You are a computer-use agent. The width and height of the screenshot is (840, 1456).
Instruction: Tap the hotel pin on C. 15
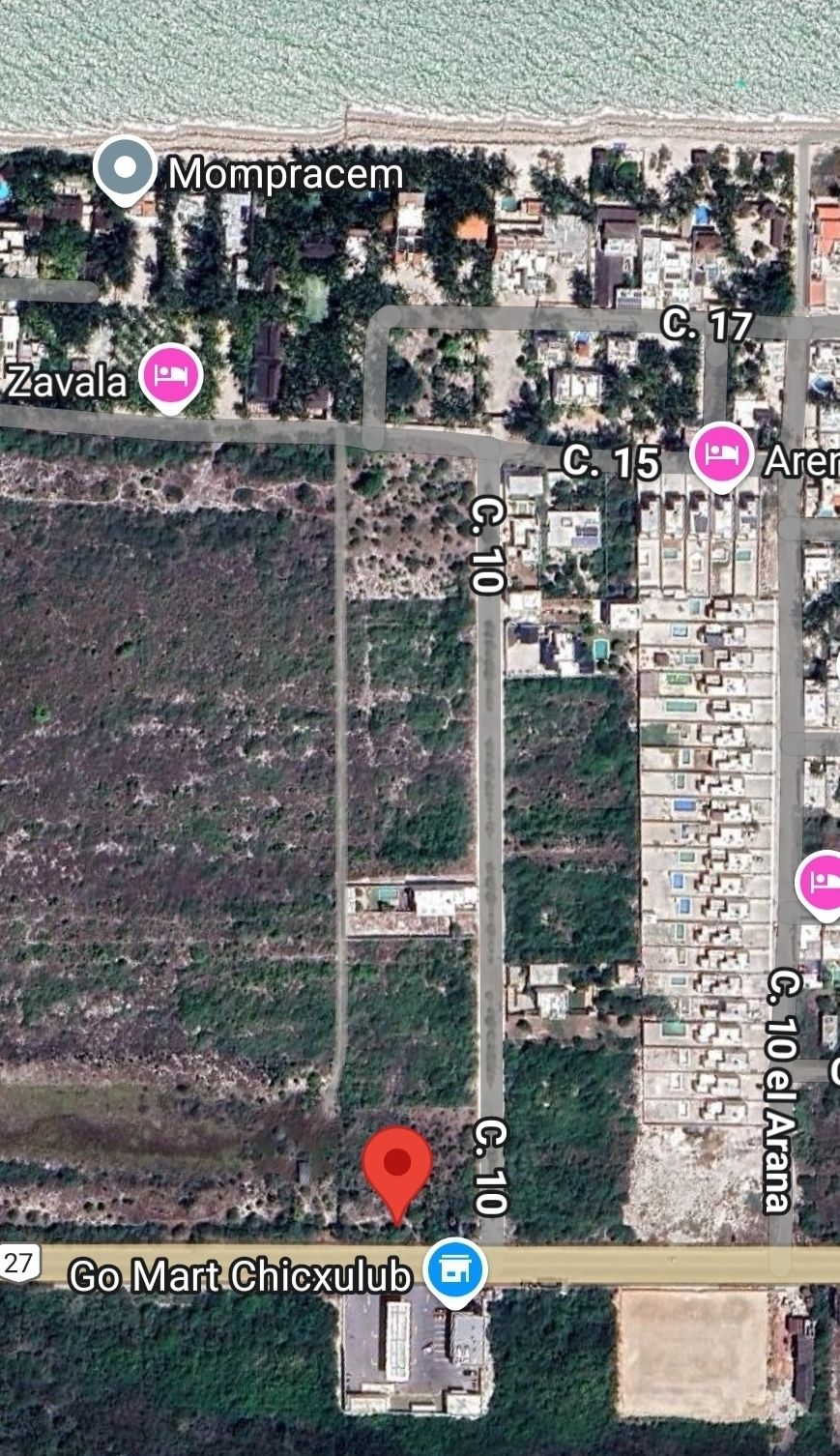[x=721, y=452]
